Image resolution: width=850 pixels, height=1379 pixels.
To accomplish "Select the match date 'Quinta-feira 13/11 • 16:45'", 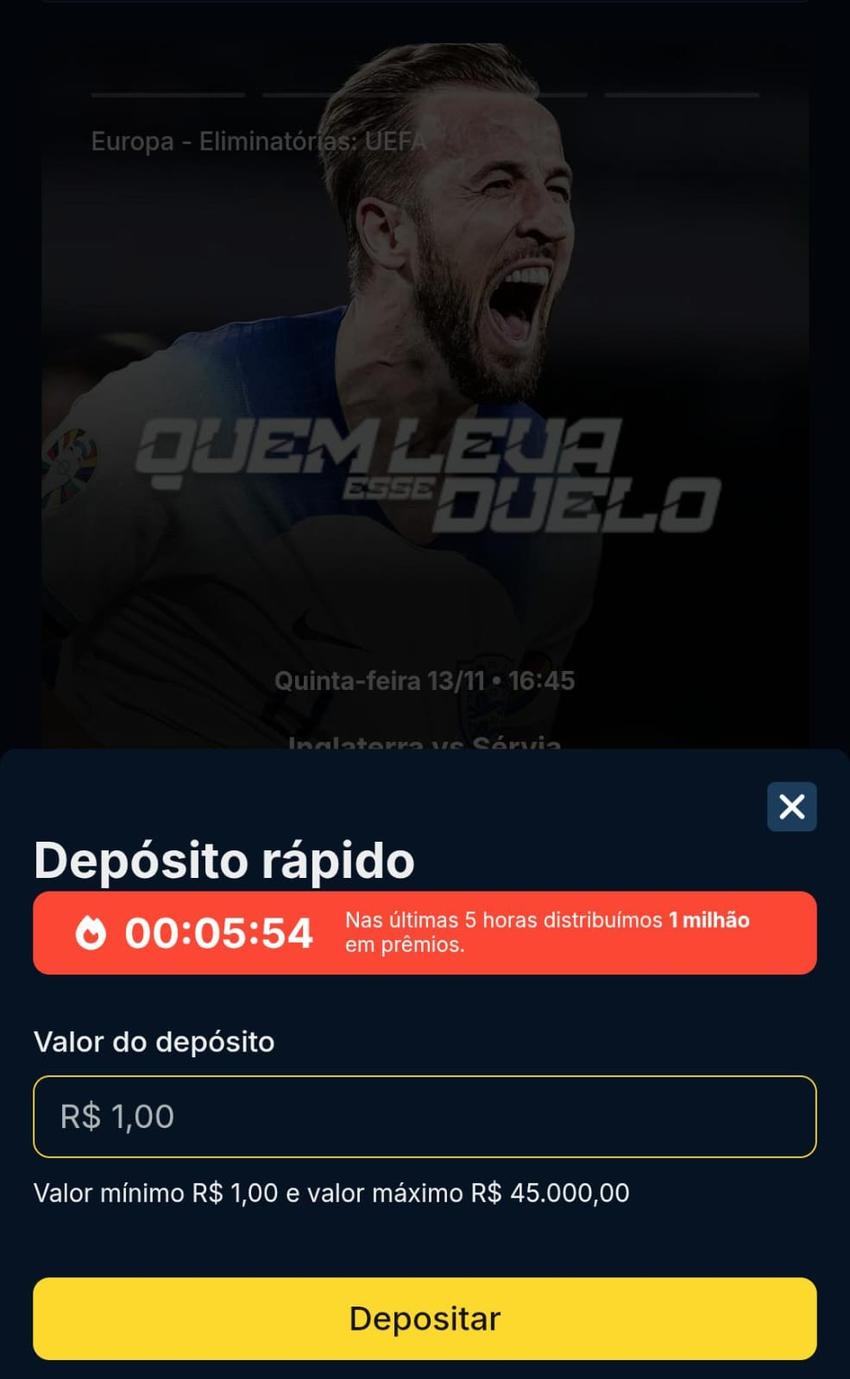I will tap(425, 680).
